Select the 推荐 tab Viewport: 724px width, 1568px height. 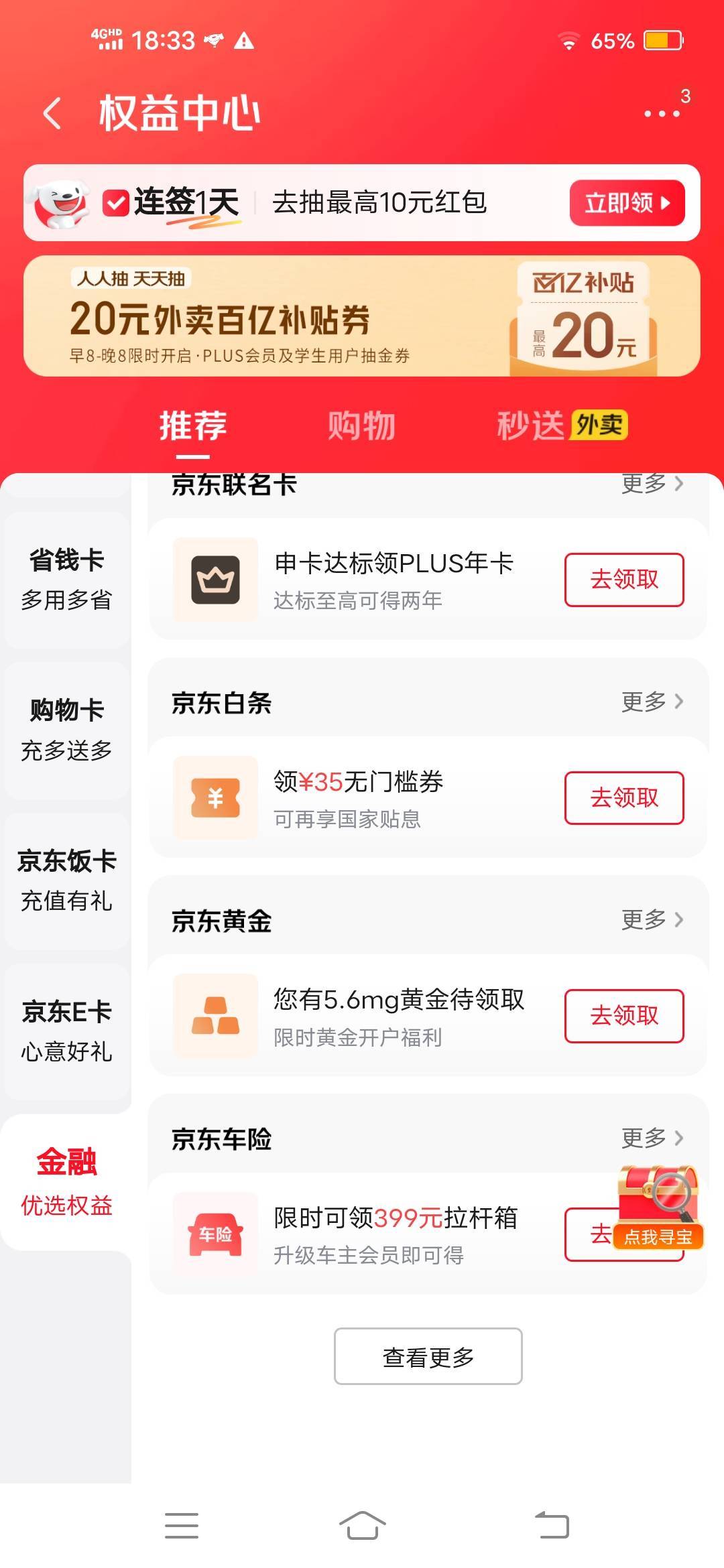tap(193, 426)
